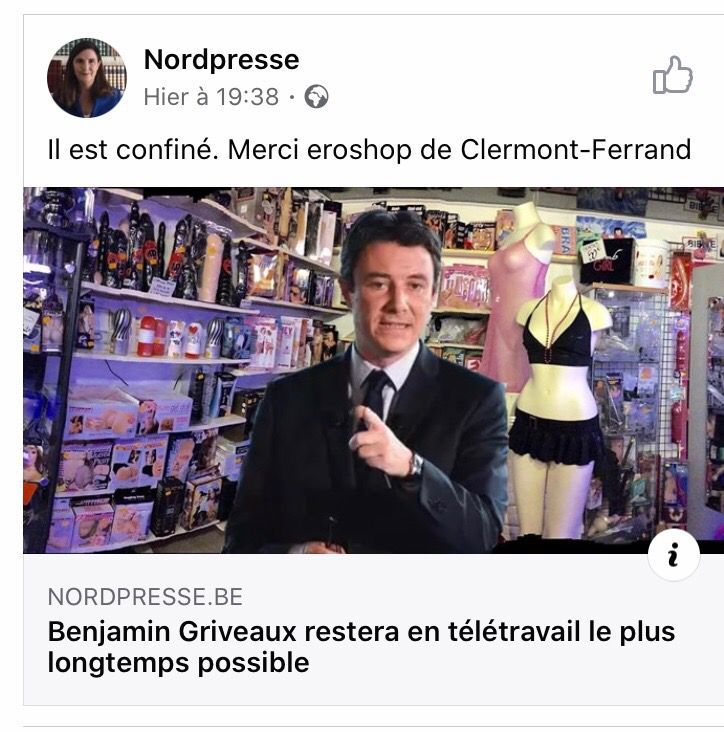Like the Nordpresse page with thumbs-up
This screenshot has height=732, width=724.
tap(672, 76)
